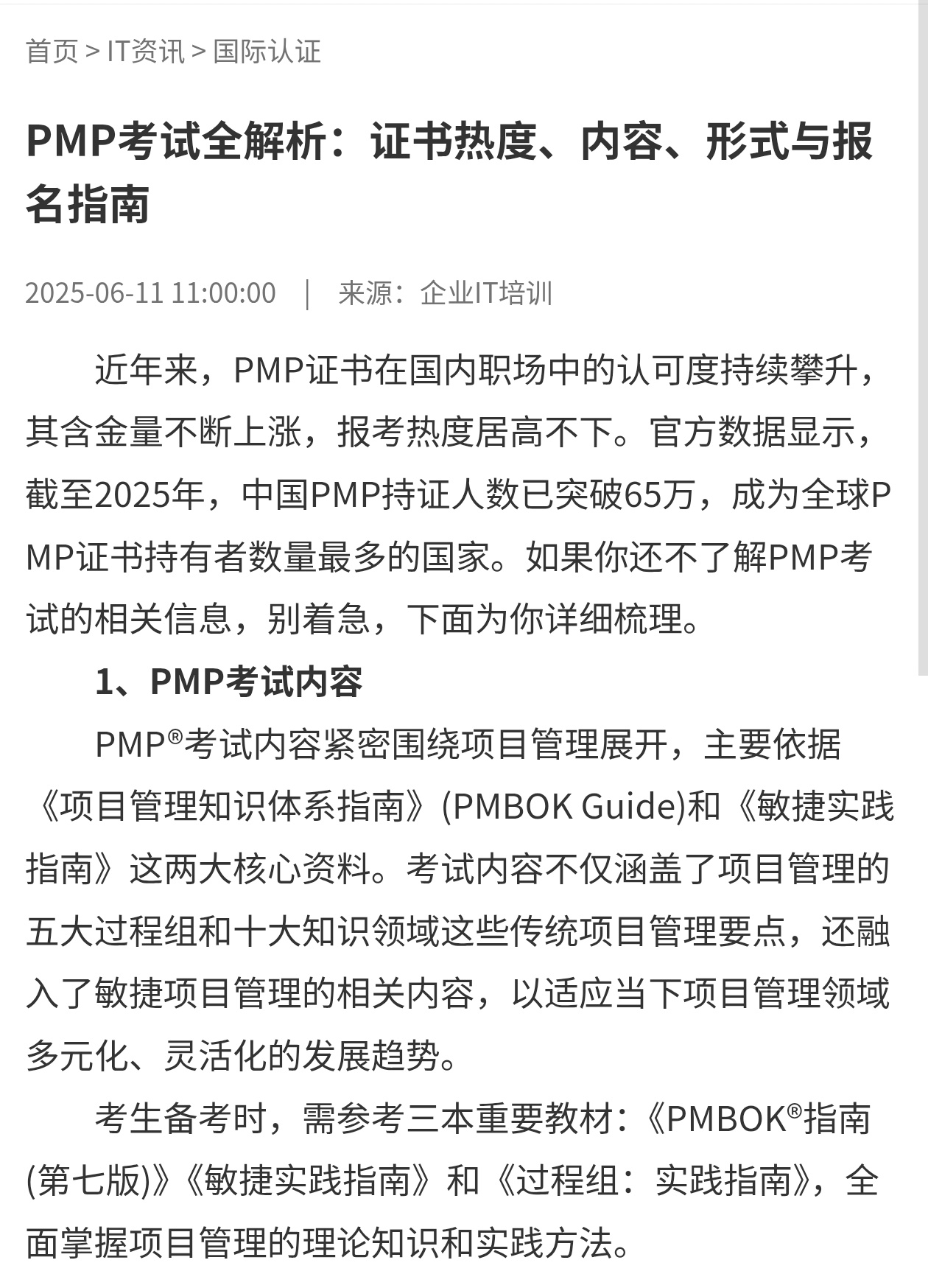The height and width of the screenshot is (1288, 928).
Task: Go to 首页 in the breadcrumb
Action: pos(52,52)
